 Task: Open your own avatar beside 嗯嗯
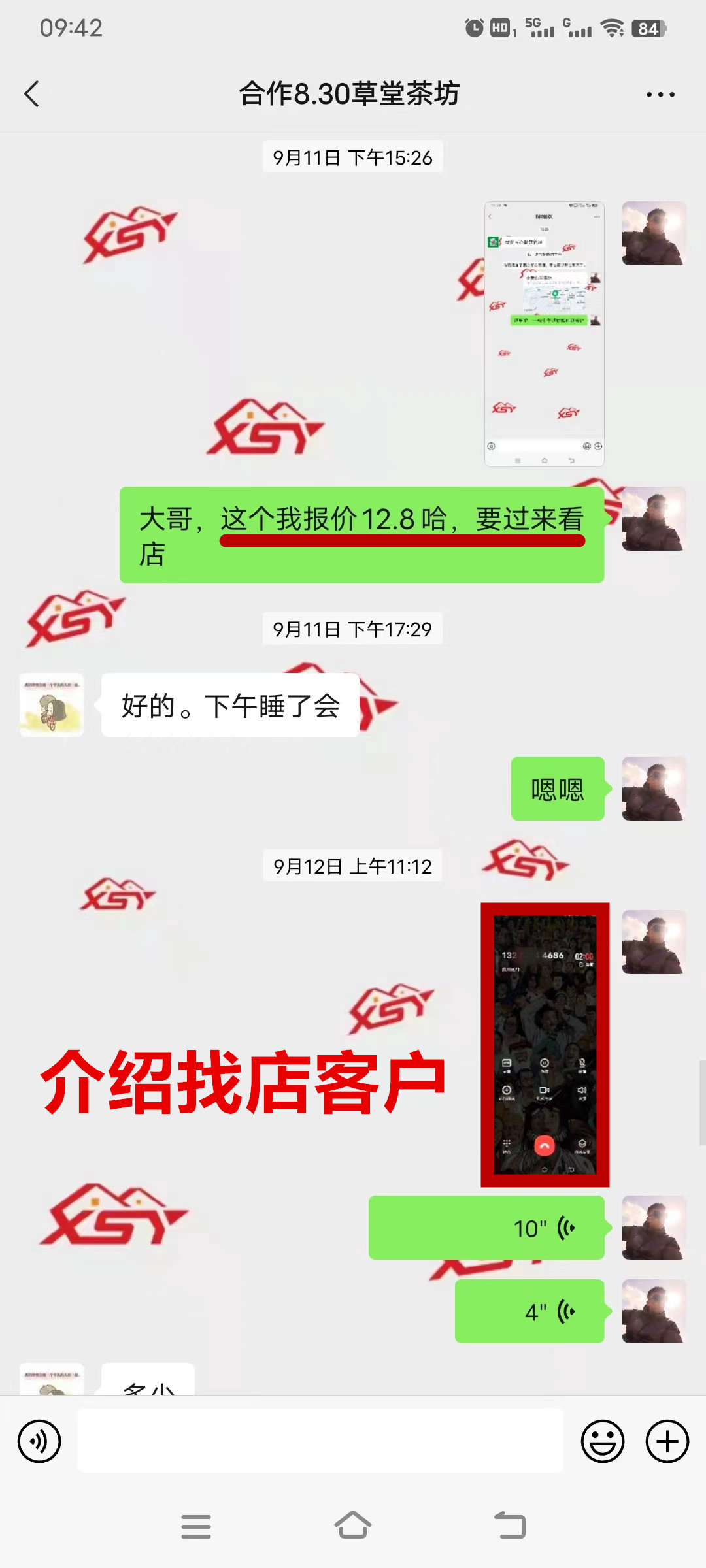click(x=653, y=789)
